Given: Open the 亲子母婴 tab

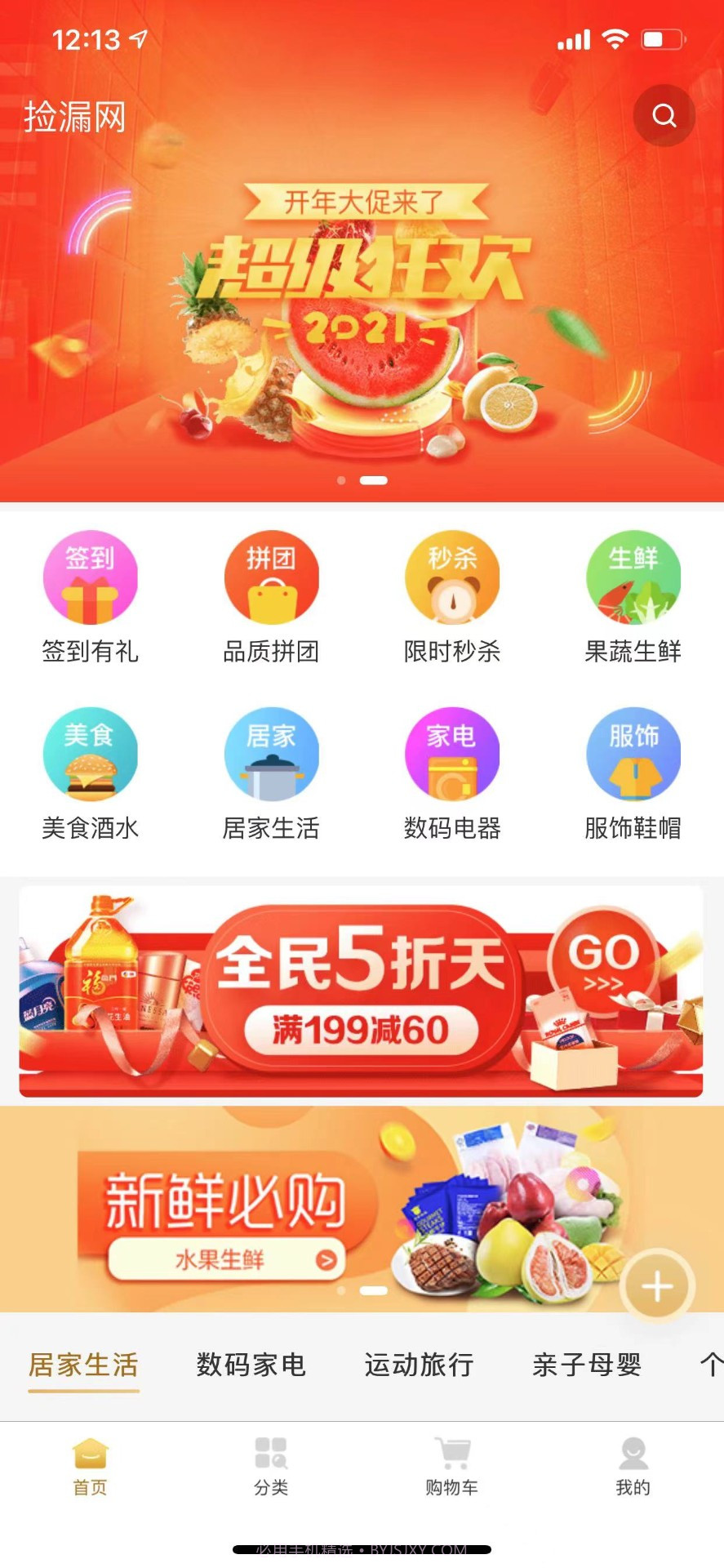Looking at the screenshot, I should 585,1365.
